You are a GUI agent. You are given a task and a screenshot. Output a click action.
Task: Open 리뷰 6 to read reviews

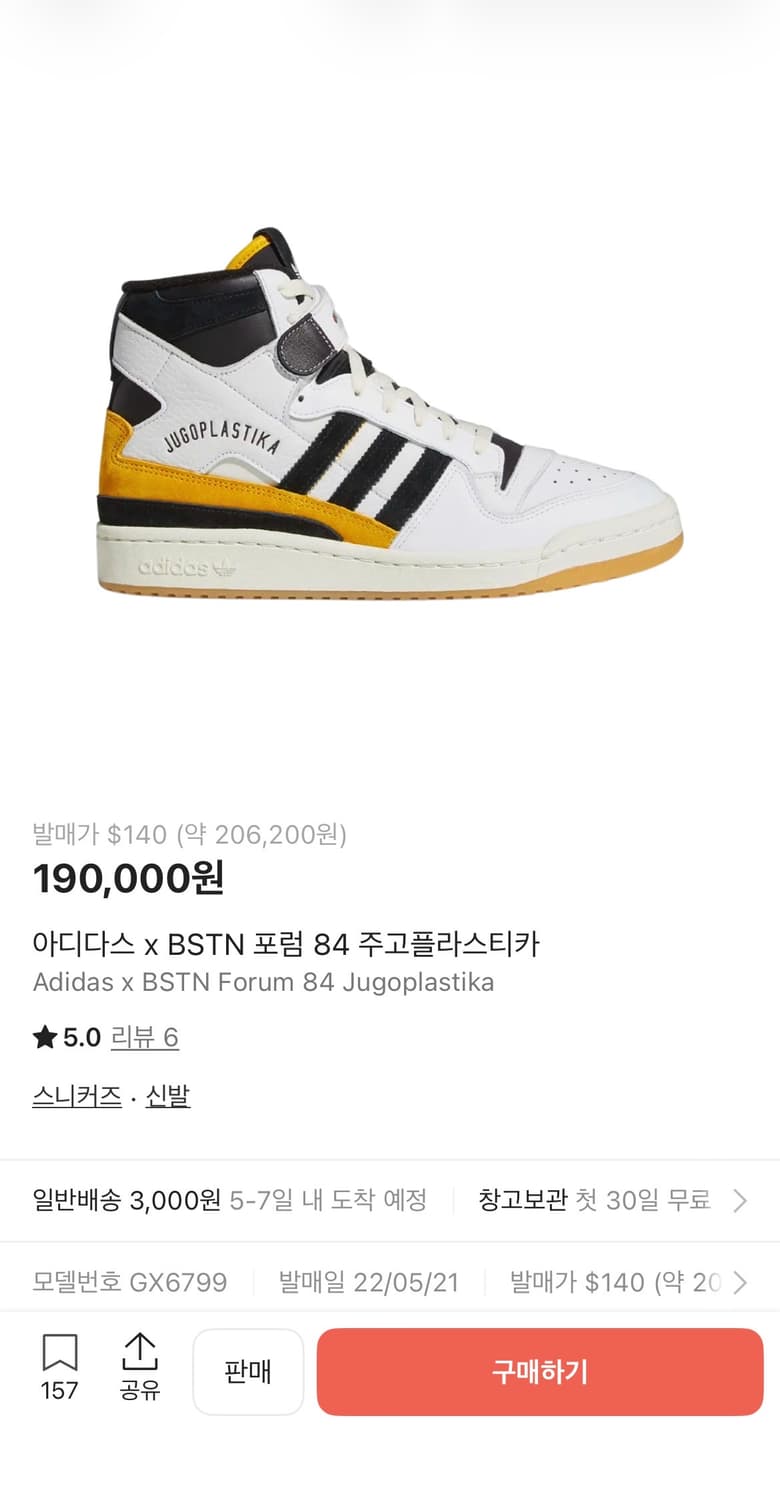[144, 1038]
